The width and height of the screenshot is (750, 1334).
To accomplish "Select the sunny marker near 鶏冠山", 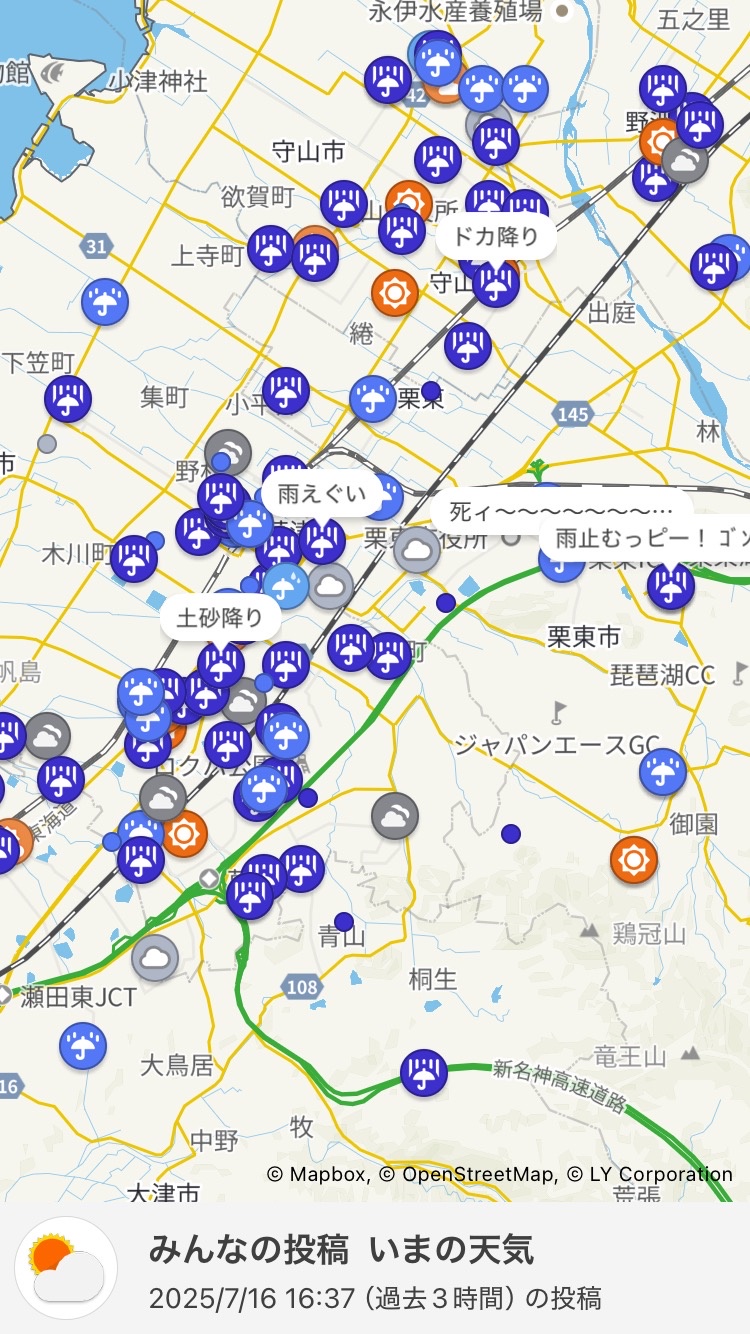I will (634, 860).
